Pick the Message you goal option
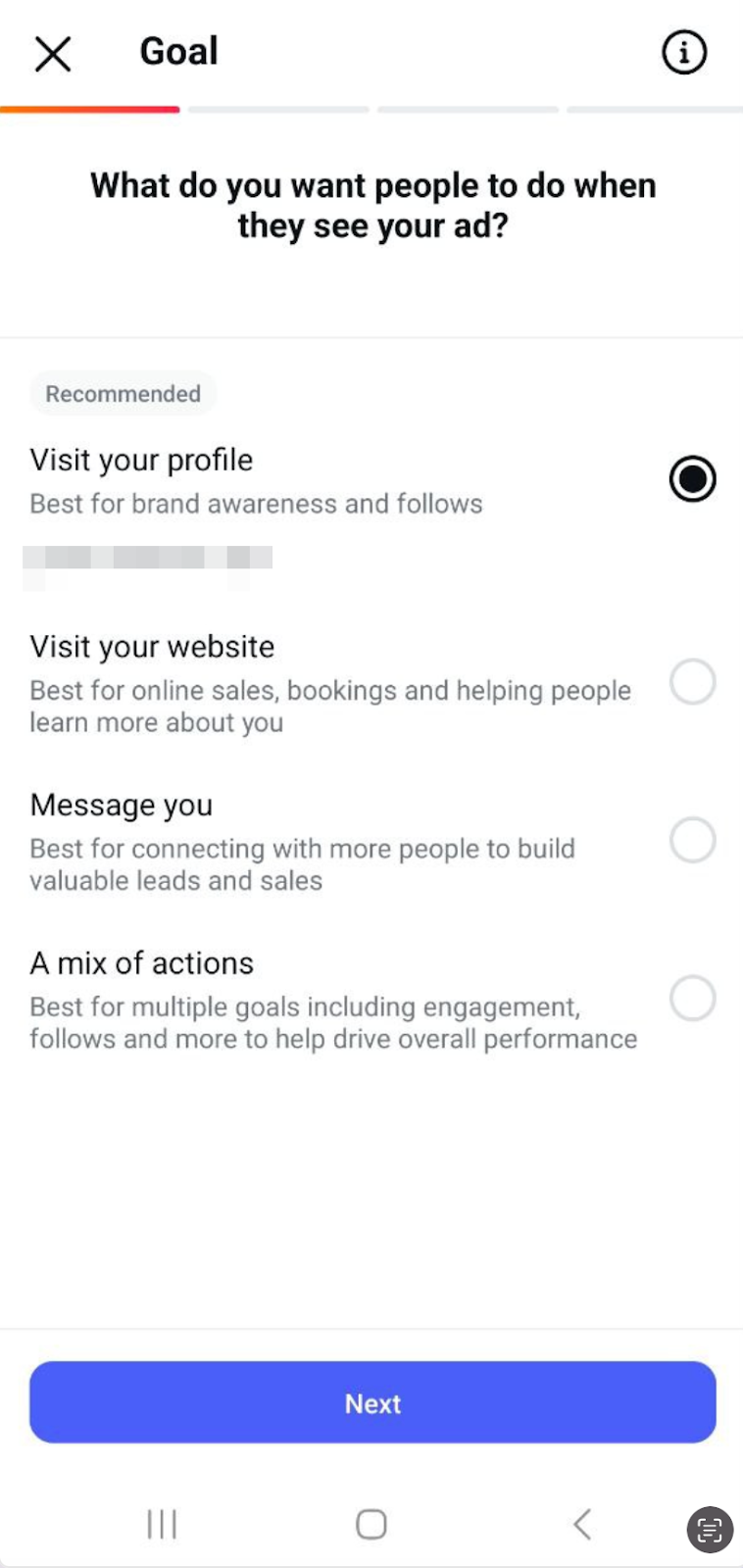Image resolution: width=743 pixels, height=1568 pixels. pos(692,841)
